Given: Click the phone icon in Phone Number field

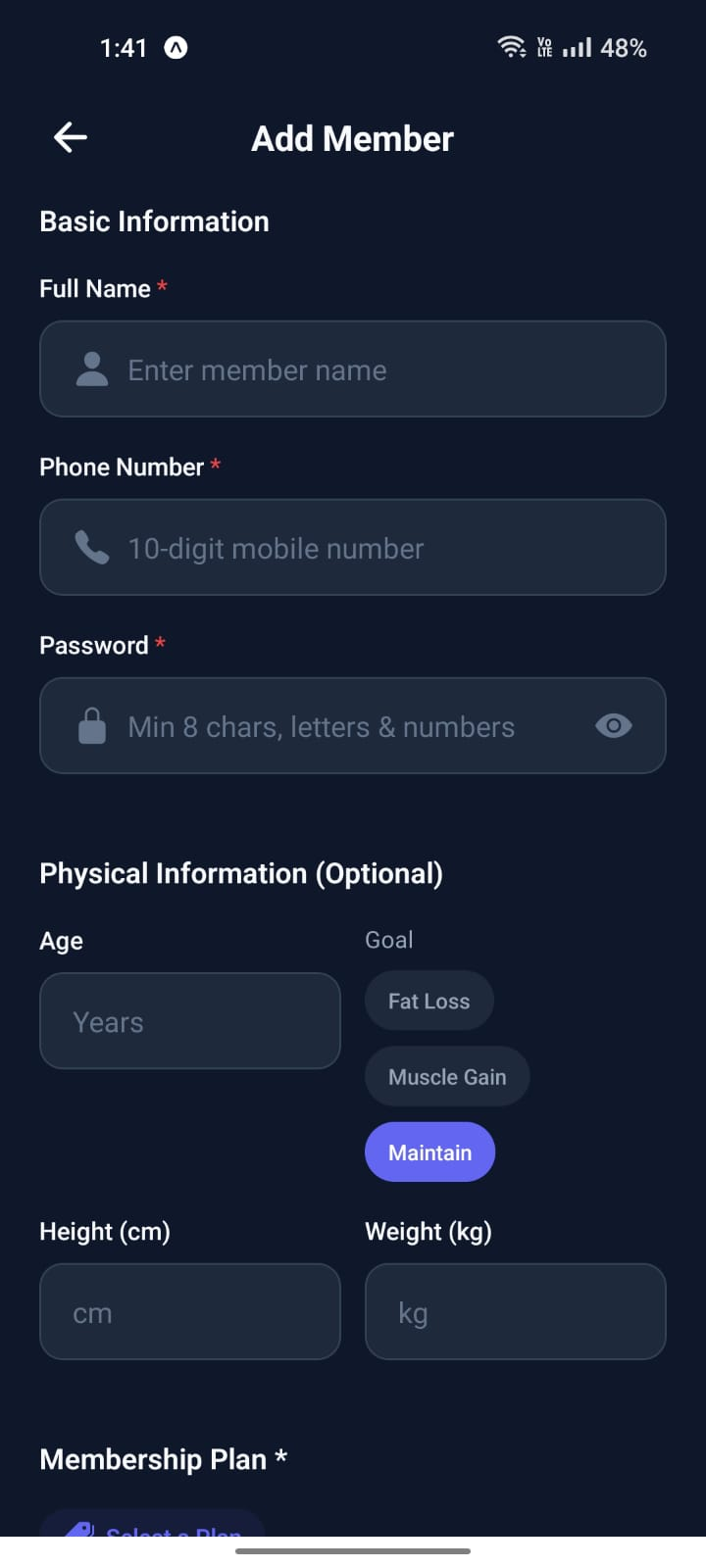Looking at the screenshot, I should 91,548.
